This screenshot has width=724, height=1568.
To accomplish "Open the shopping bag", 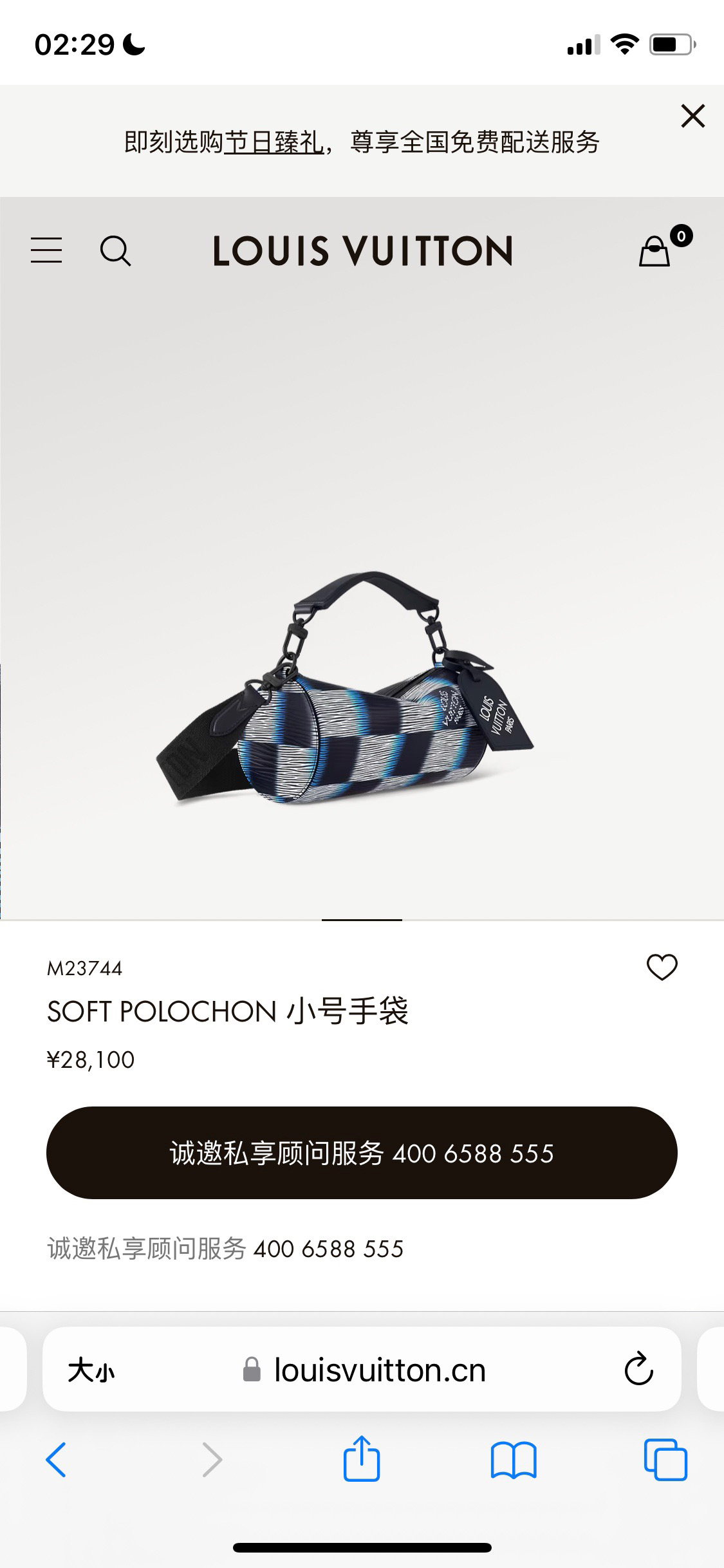I will click(655, 251).
